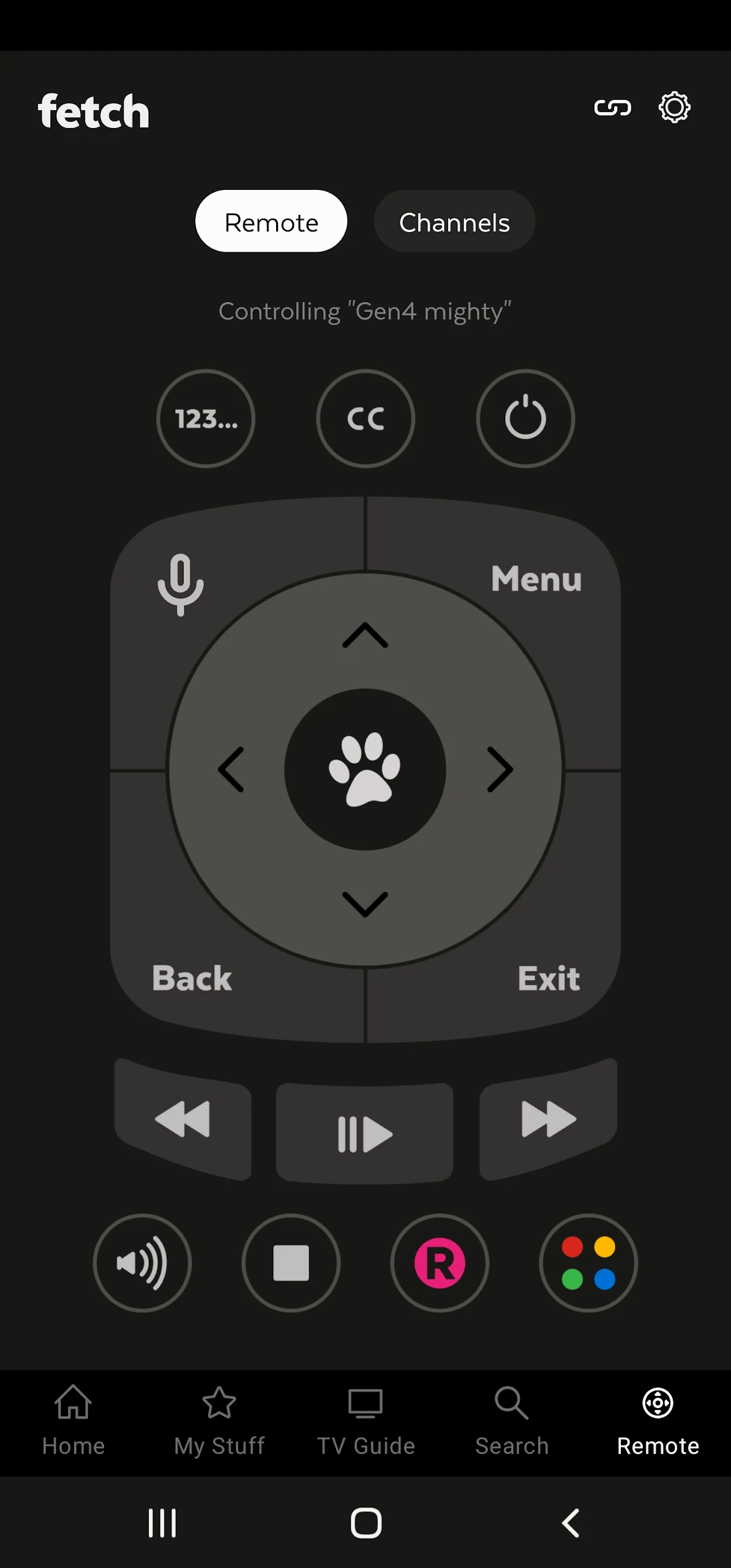
Task: Fast forward with the double right arrows
Action: 549,1119
